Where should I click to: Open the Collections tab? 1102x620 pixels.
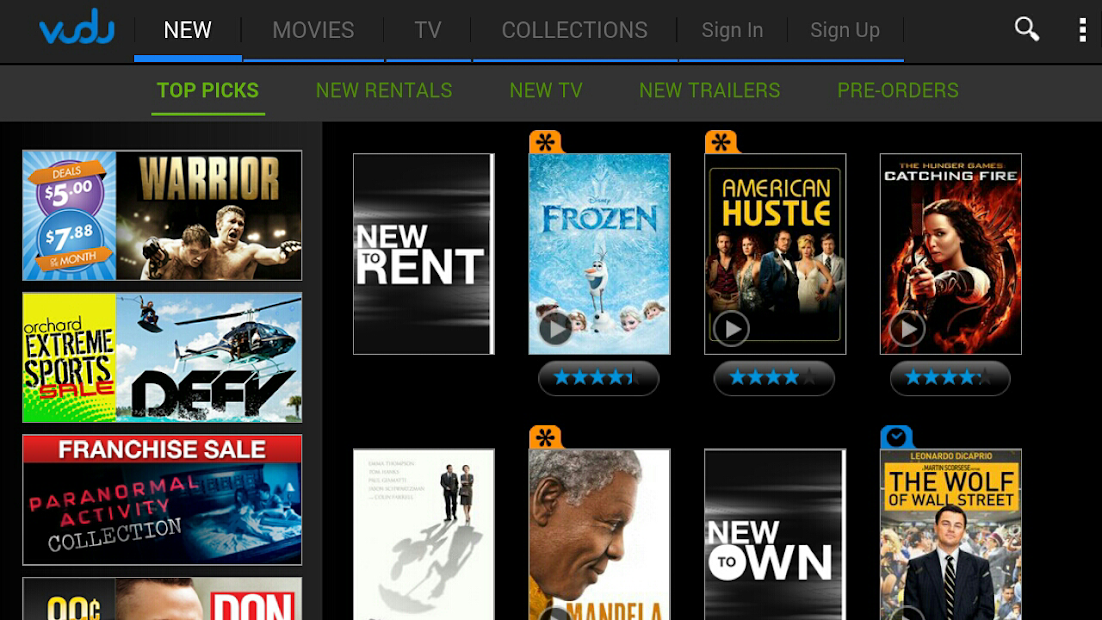pos(574,30)
